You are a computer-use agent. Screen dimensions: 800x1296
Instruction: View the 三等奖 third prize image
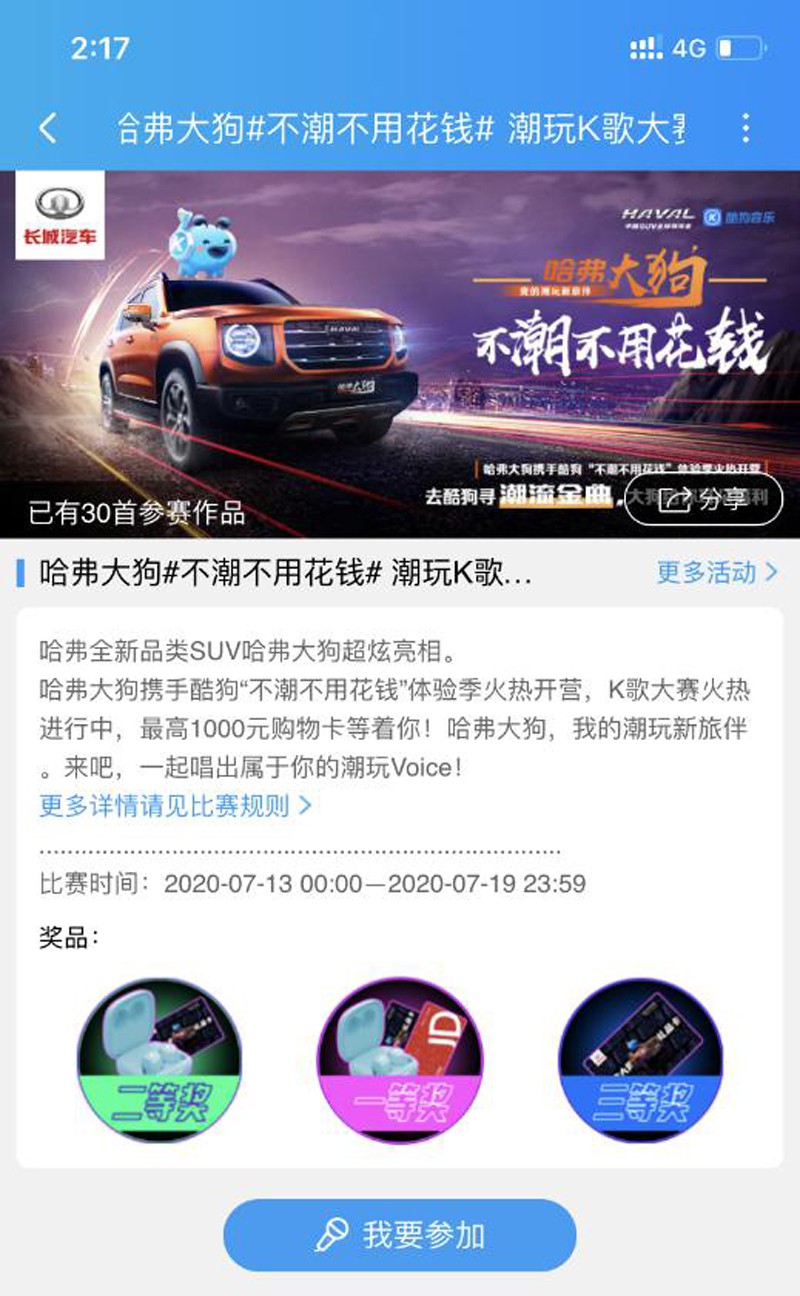(x=640, y=1060)
